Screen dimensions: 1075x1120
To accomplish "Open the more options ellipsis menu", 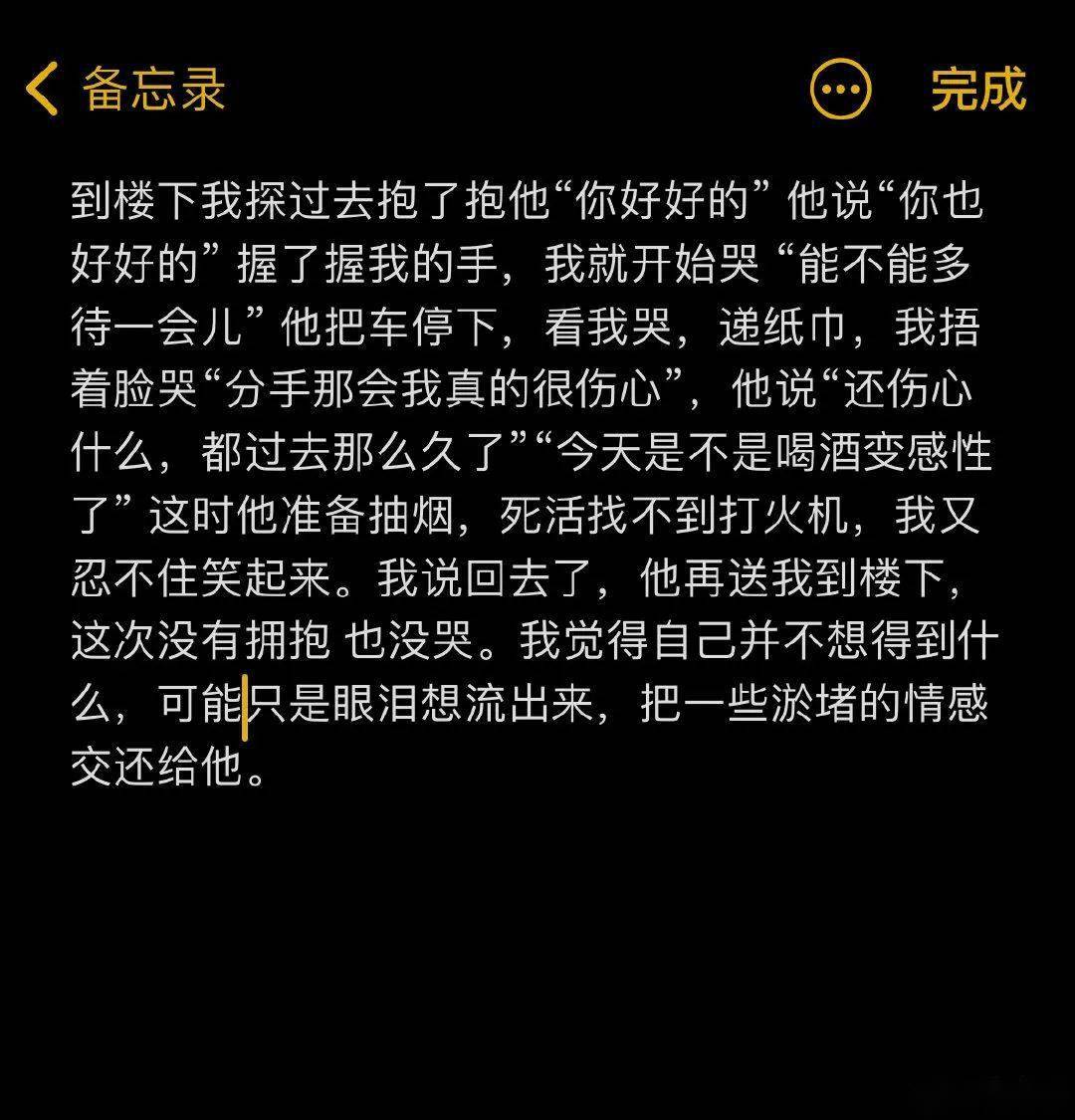I will 841,90.
